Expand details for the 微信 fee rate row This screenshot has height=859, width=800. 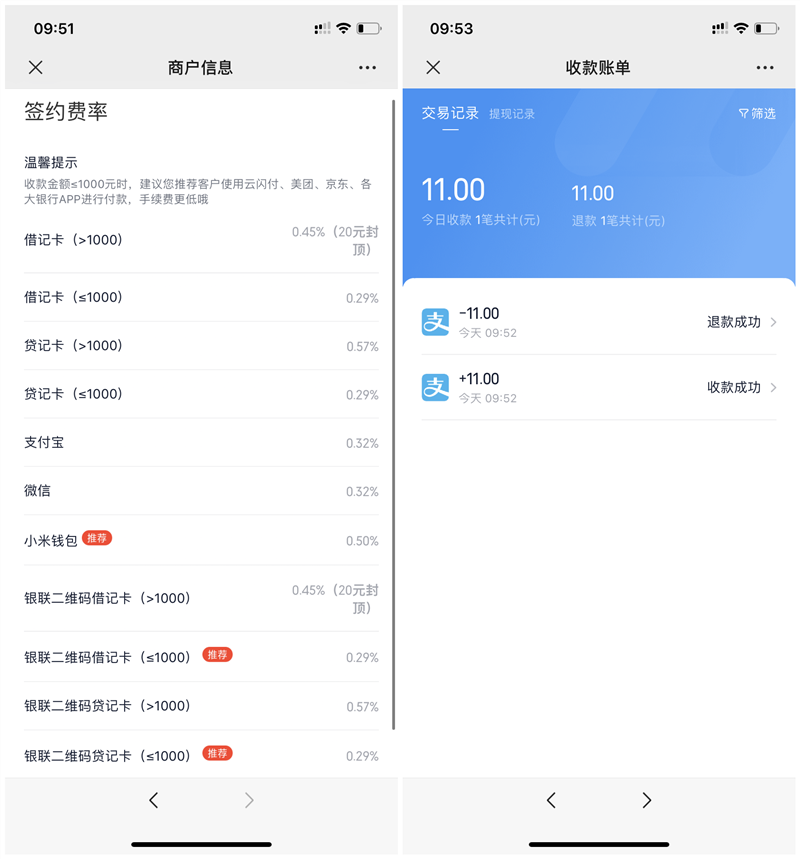[x=200, y=491]
